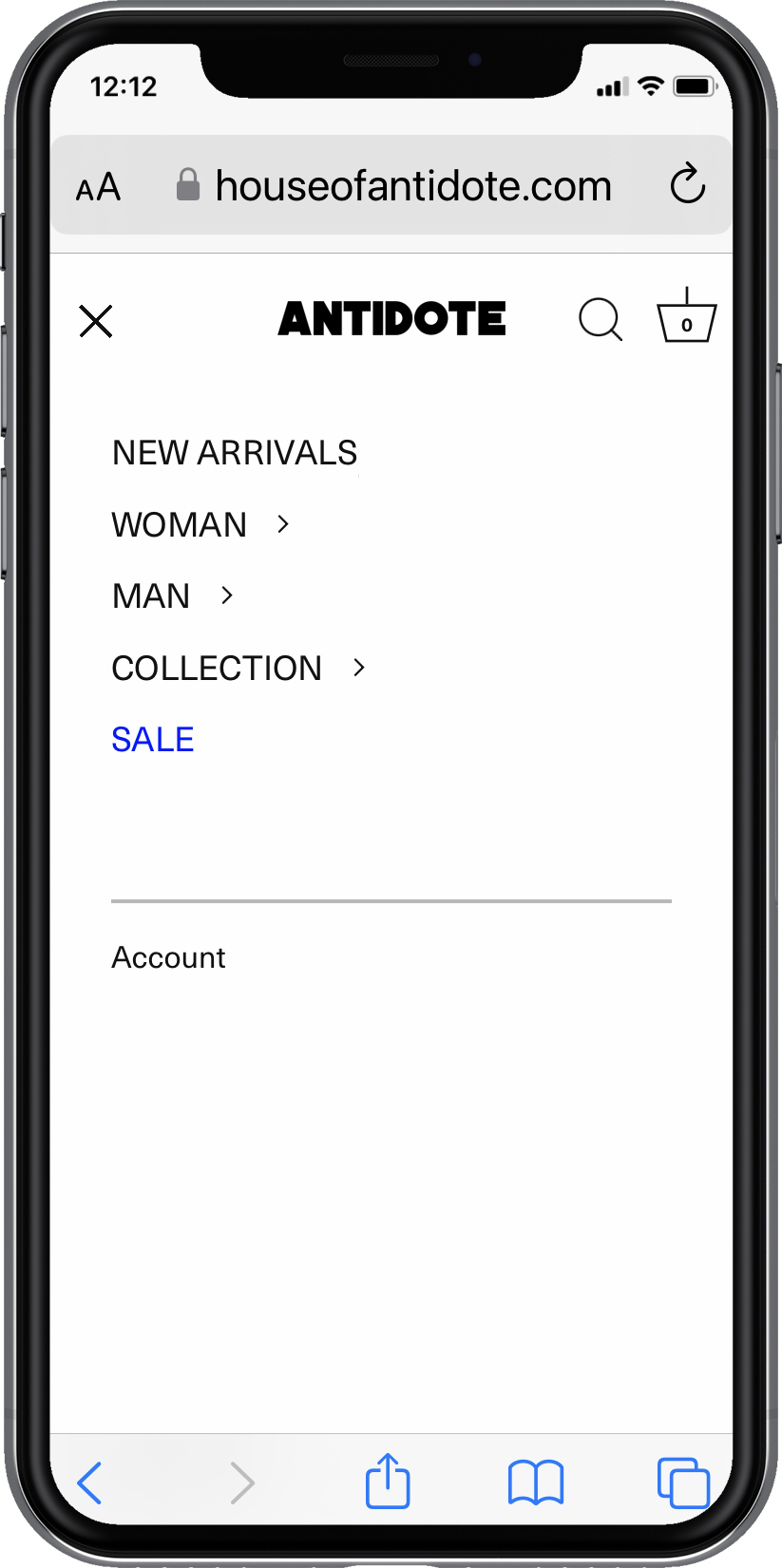The width and height of the screenshot is (782, 1568).
Task: Open Safari reader text size options
Action: tap(98, 186)
